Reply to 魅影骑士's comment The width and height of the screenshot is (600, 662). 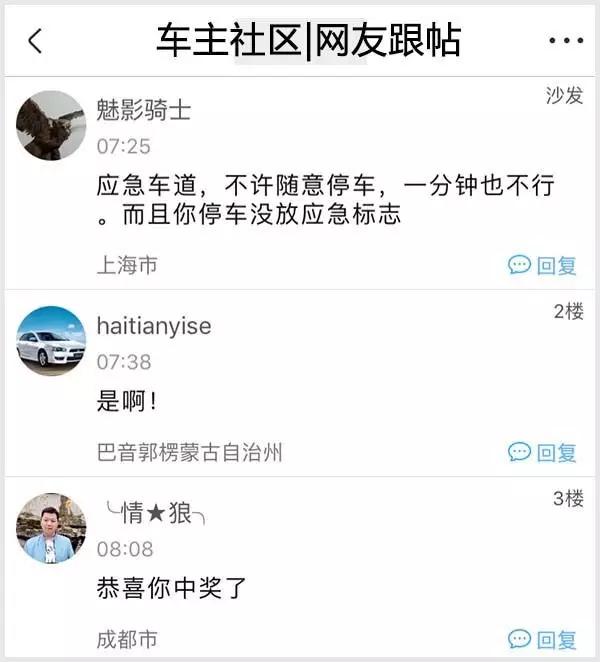pyautogui.click(x=543, y=265)
